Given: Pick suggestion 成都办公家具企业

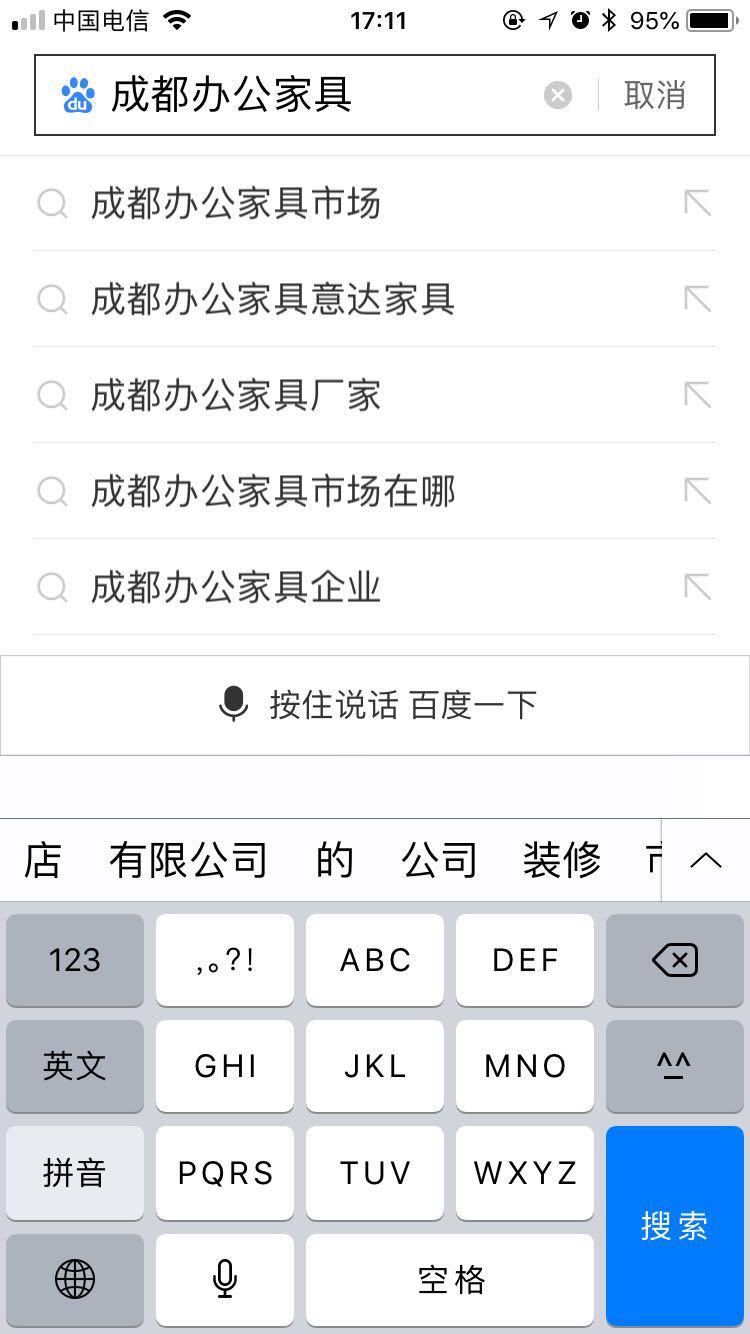Looking at the screenshot, I should (236, 587).
